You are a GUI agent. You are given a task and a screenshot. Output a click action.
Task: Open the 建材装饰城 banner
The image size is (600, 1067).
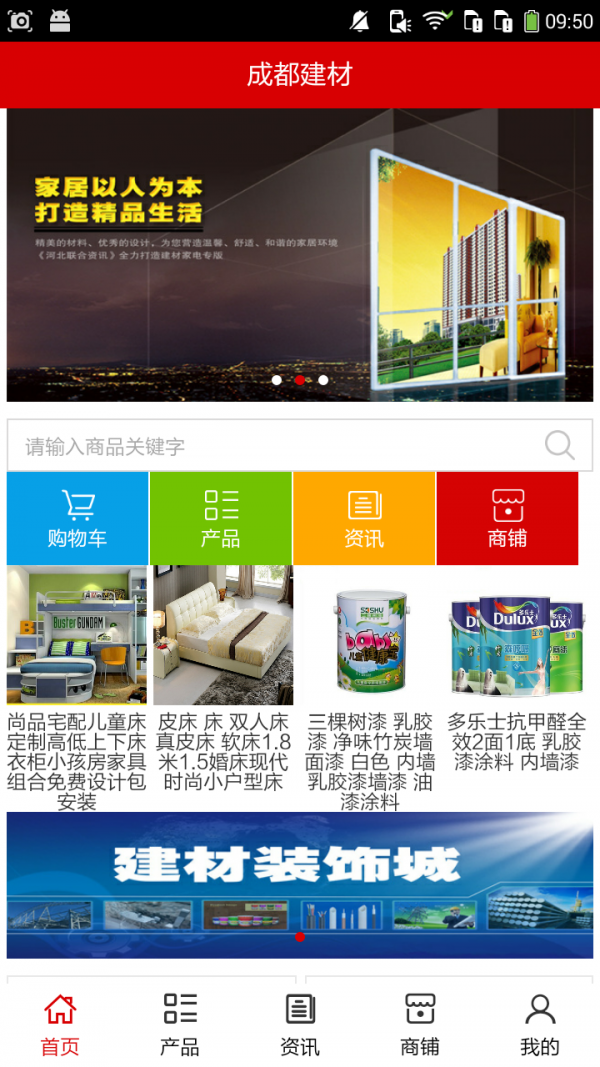click(x=300, y=884)
